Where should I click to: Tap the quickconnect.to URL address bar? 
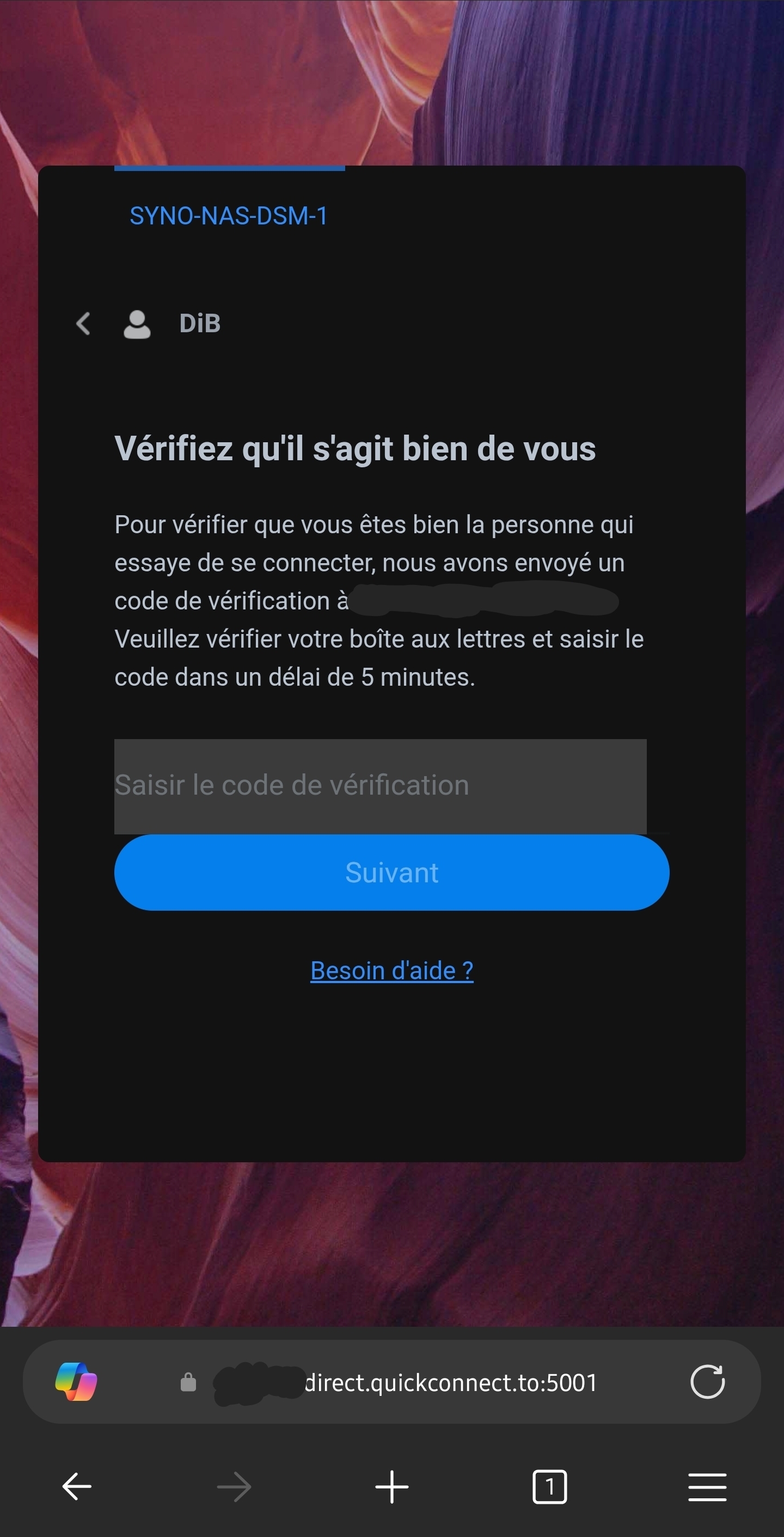click(418, 1382)
